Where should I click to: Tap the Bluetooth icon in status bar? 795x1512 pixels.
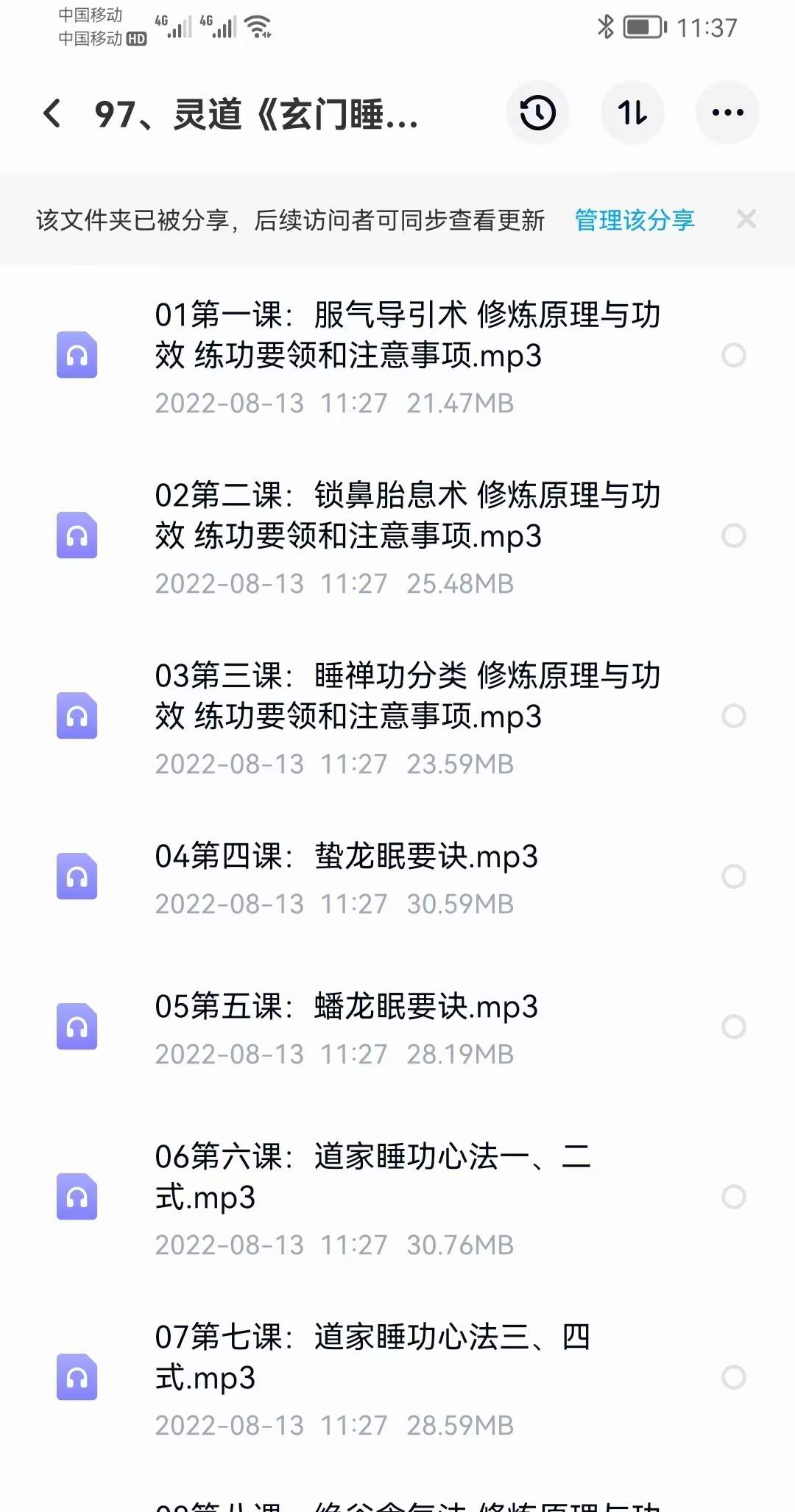(606, 24)
